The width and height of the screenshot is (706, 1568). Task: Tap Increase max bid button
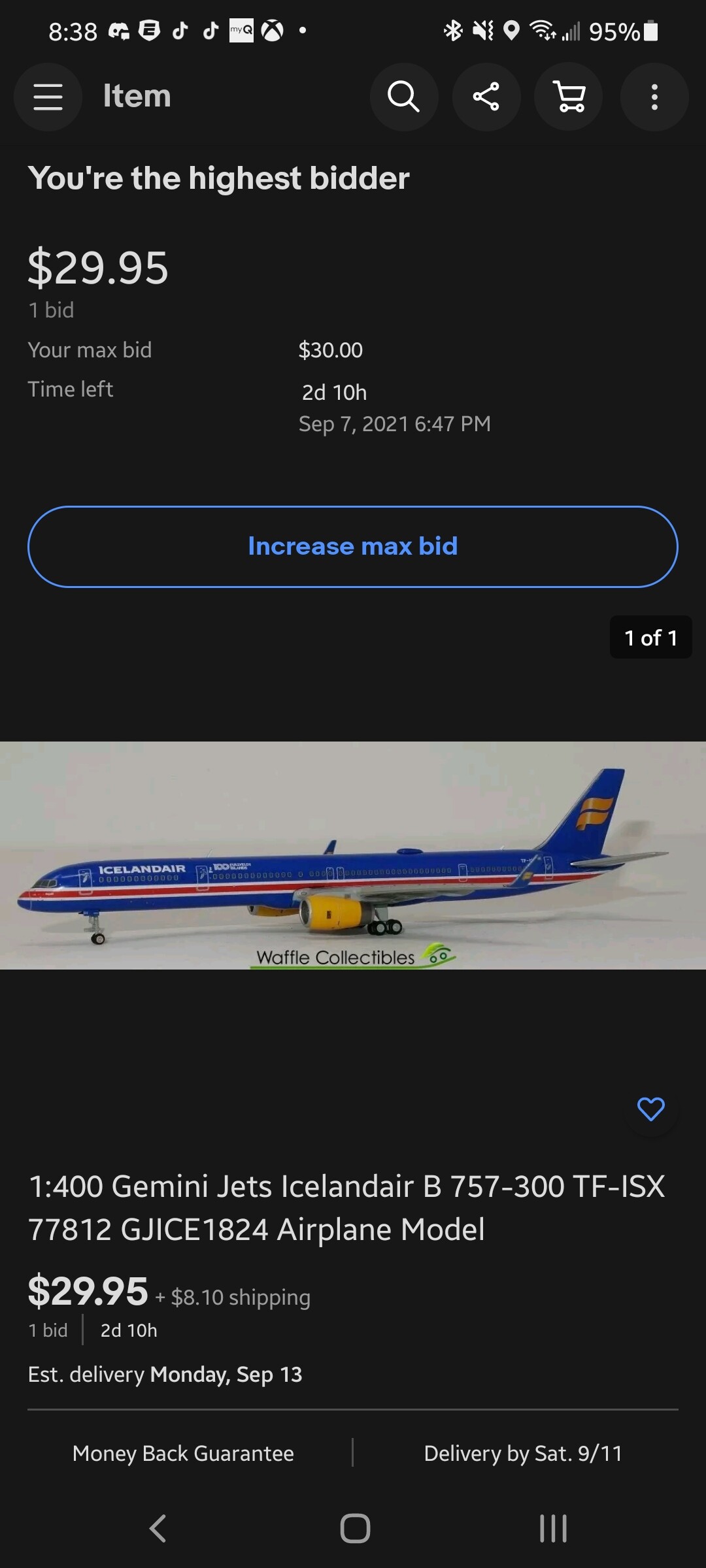pos(353,546)
